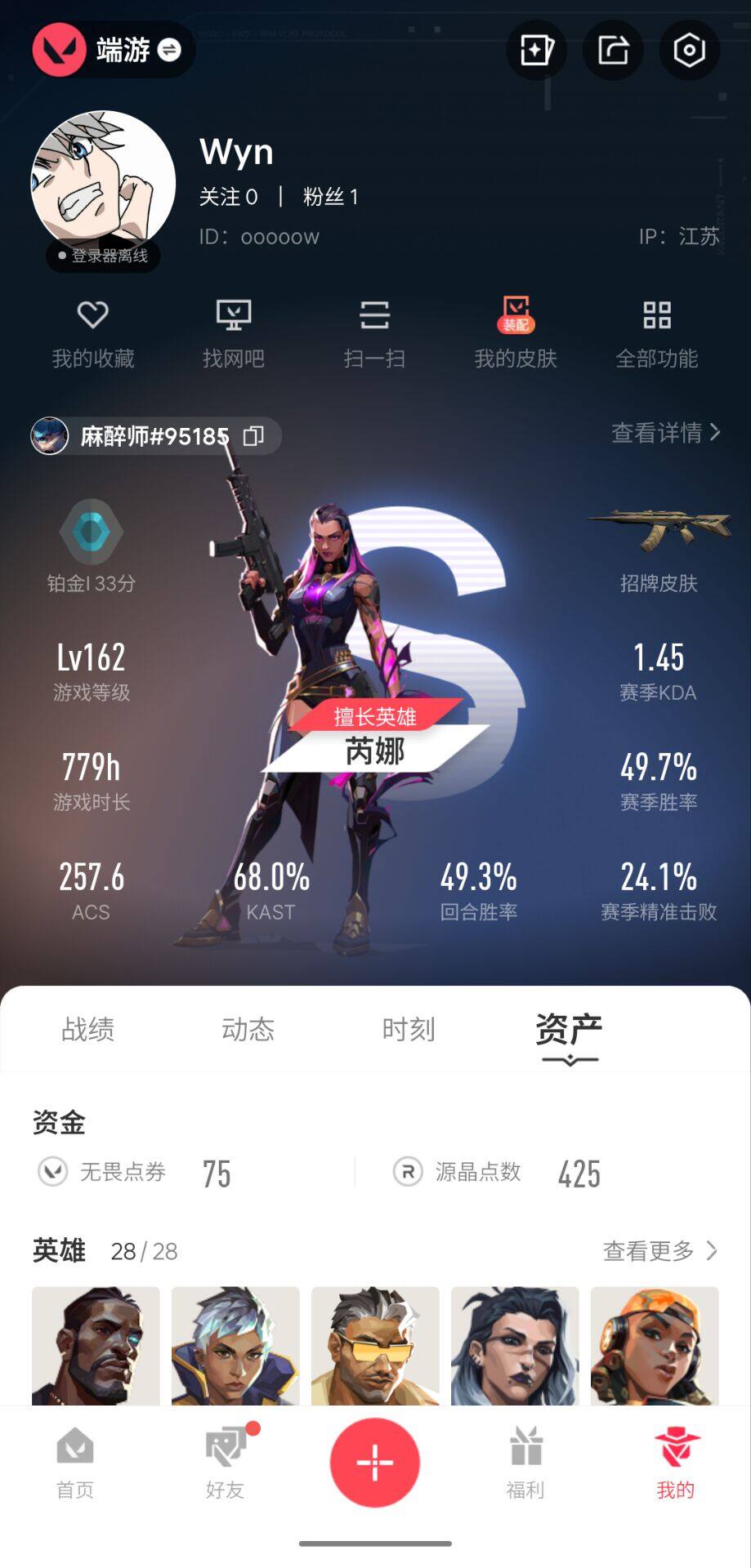
Task: Open 时刻 tab
Action: tap(409, 1030)
